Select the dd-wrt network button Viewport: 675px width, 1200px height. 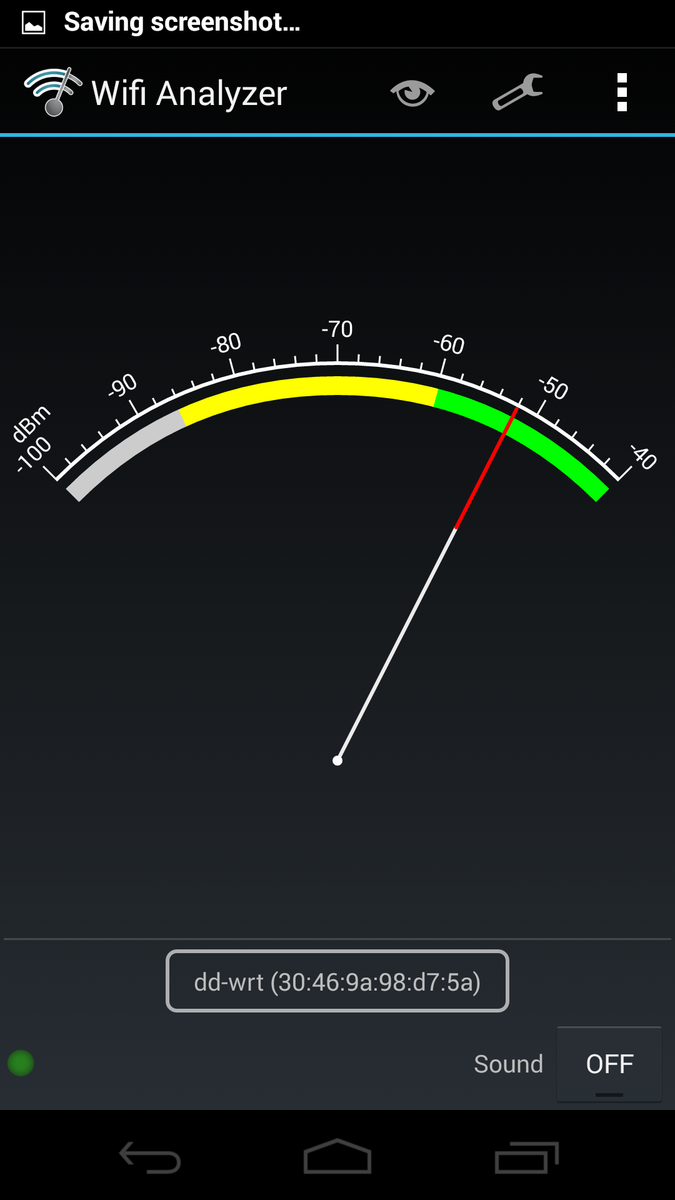click(x=337, y=981)
